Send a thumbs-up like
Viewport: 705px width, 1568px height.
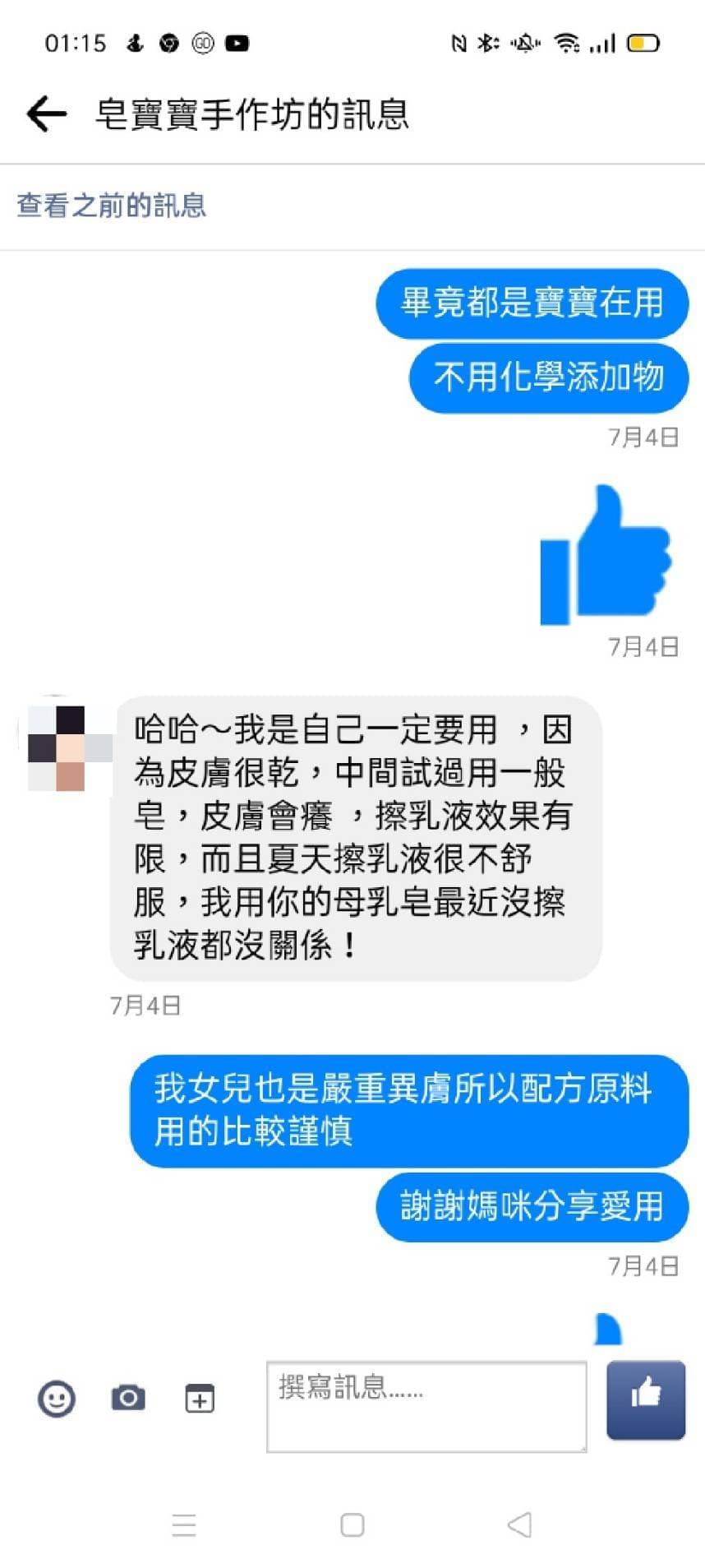click(x=646, y=1399)
